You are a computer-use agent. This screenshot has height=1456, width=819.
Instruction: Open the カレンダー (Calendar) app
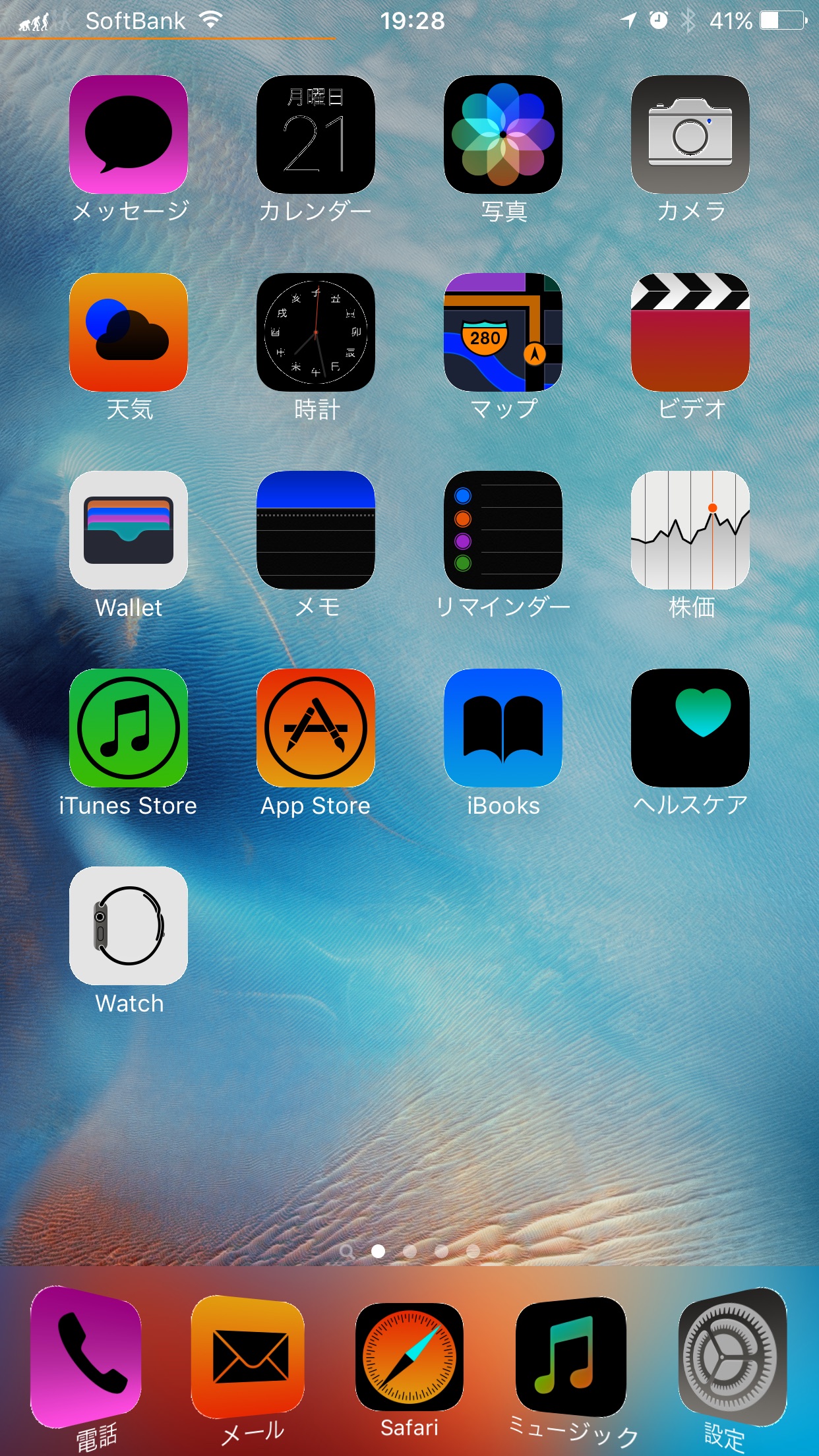coord(316,135)
